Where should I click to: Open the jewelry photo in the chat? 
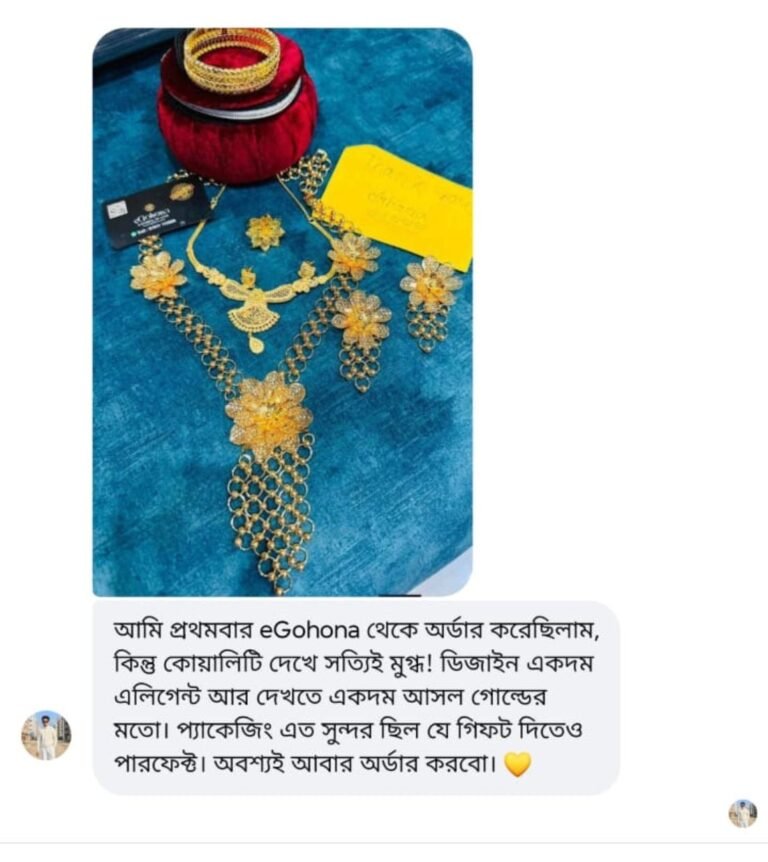tap(282, 312)
